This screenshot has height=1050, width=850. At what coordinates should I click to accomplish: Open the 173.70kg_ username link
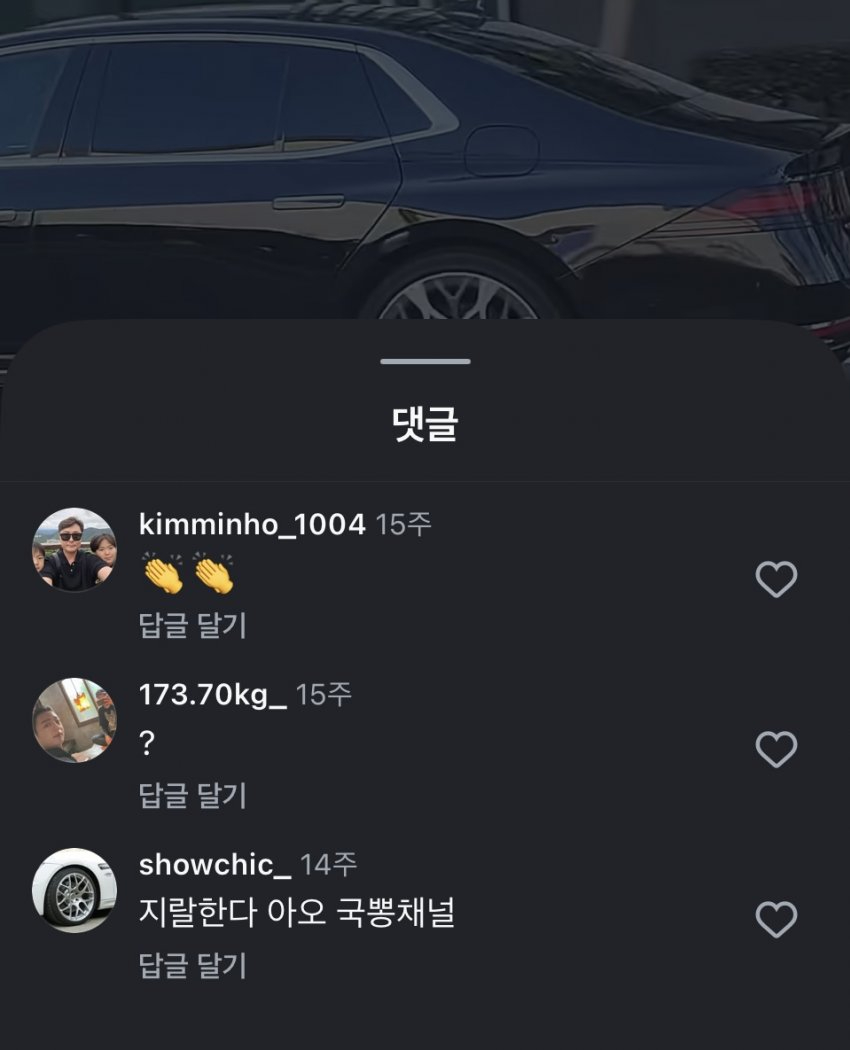point(212,695)
